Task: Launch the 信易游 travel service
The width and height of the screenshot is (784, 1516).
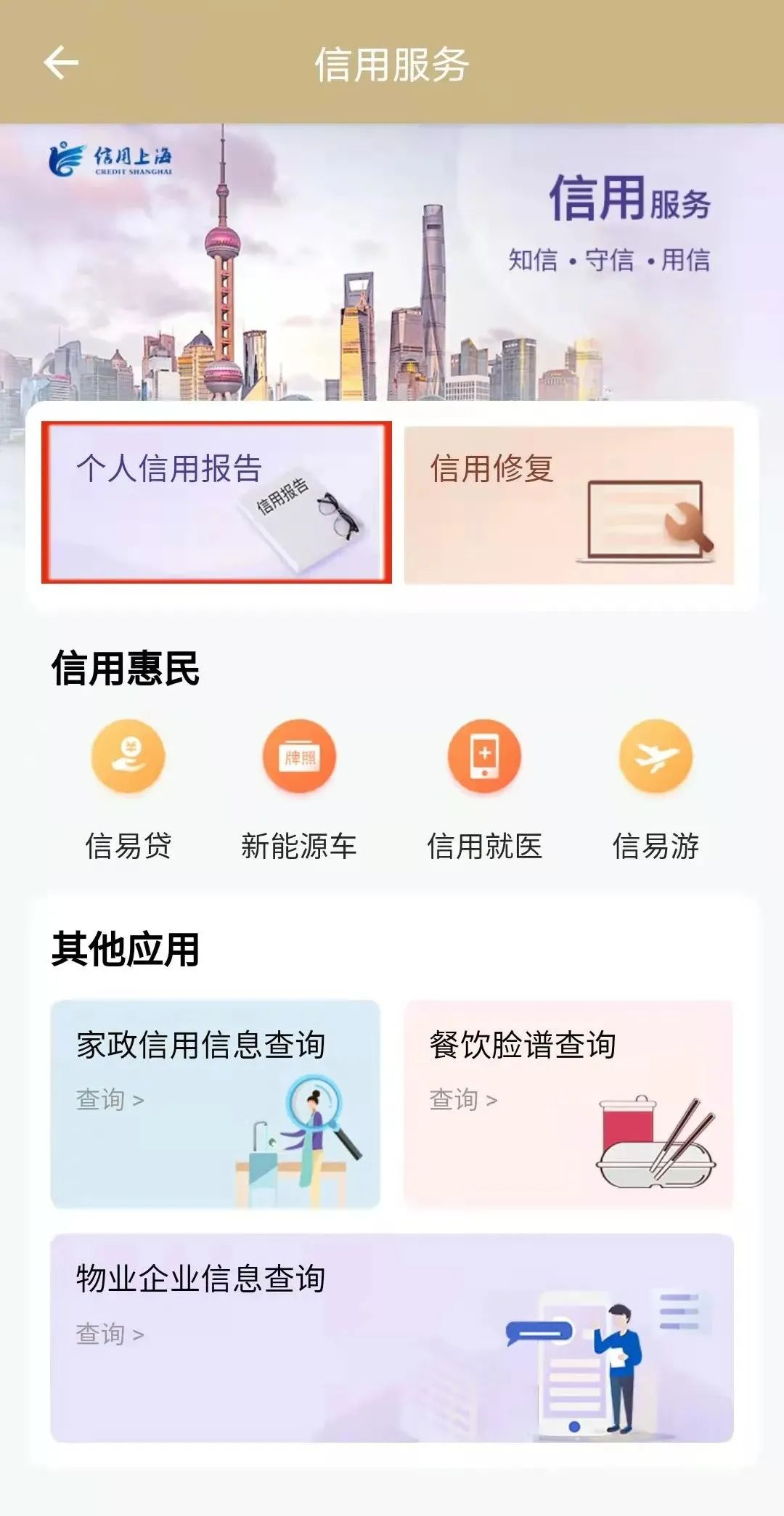Action: pos(656,757)
